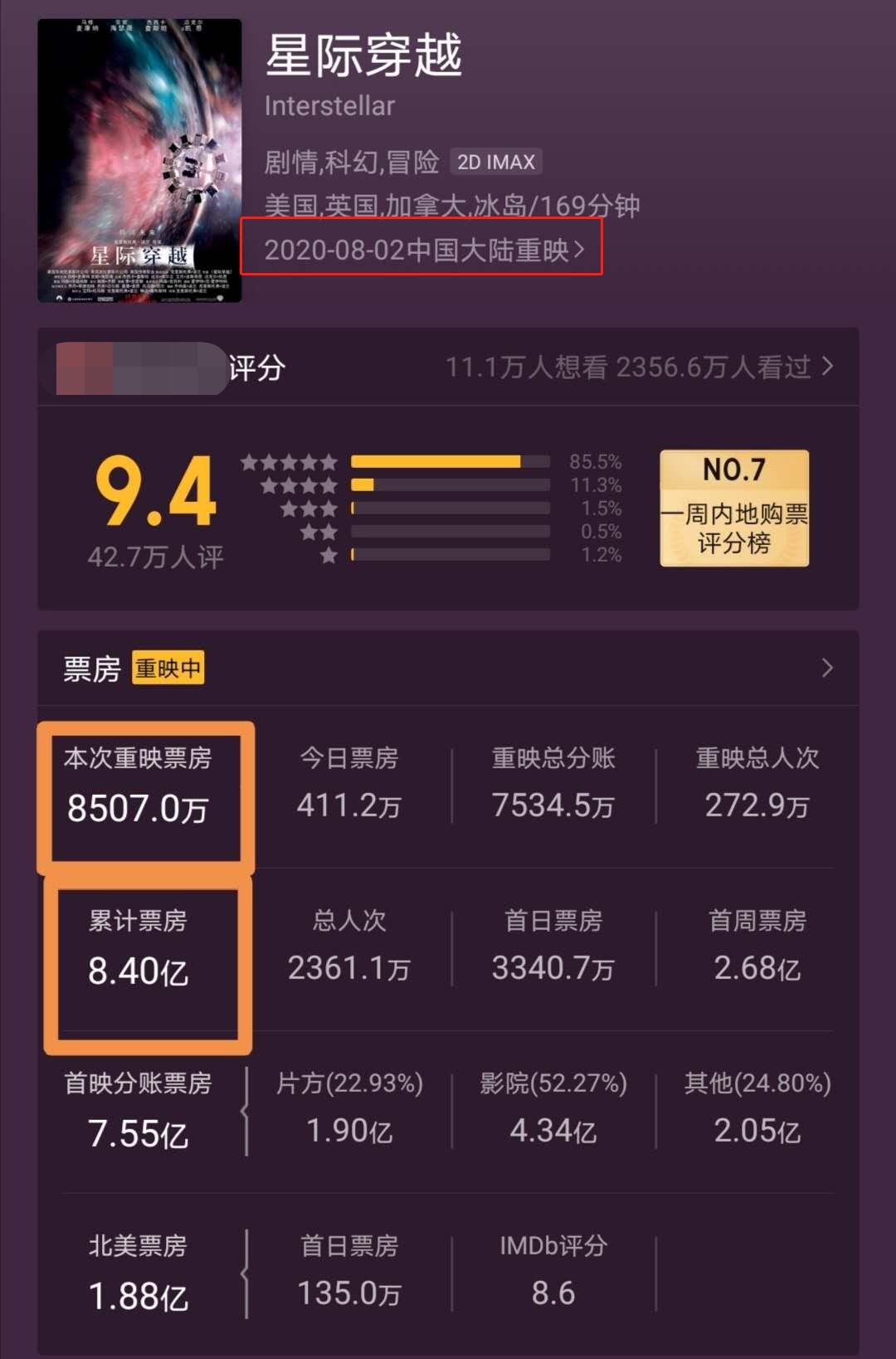The width and height of the screenshot is (896, 1359).
Task: Open the want-to-see and watched audience stats
Action: pyautogui.click(x=639, y=367)
